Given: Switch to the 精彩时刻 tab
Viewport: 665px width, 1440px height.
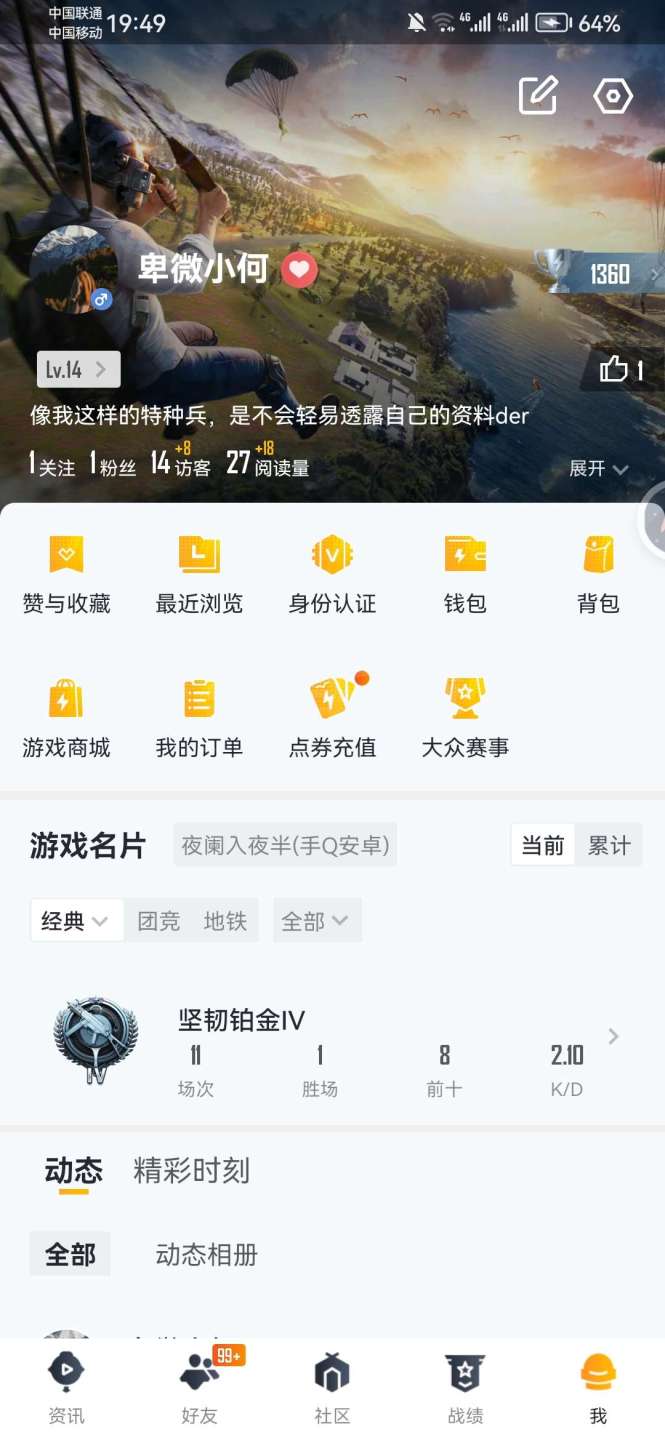Looking at the screenshot, I should (191, 1170).
